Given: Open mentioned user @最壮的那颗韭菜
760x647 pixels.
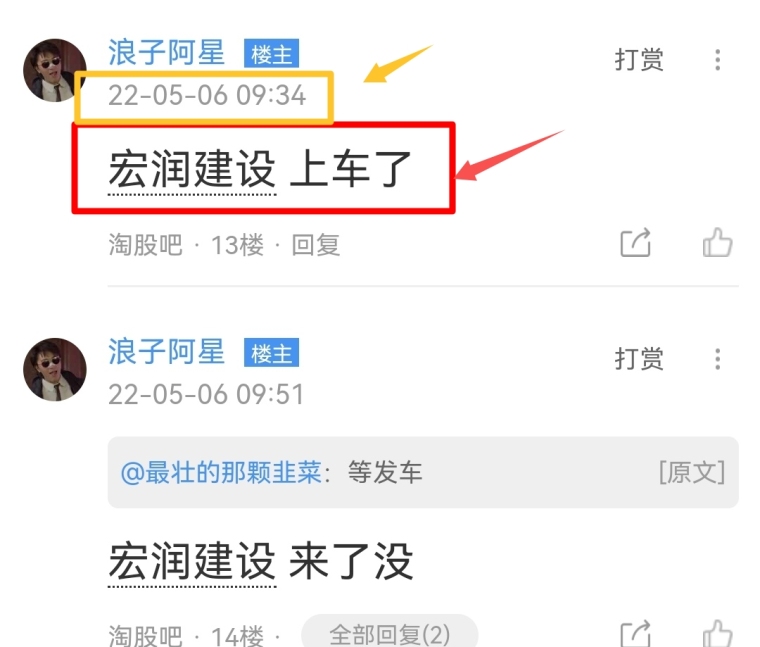Looking at the screenshot, I should (x=221, y=473).
